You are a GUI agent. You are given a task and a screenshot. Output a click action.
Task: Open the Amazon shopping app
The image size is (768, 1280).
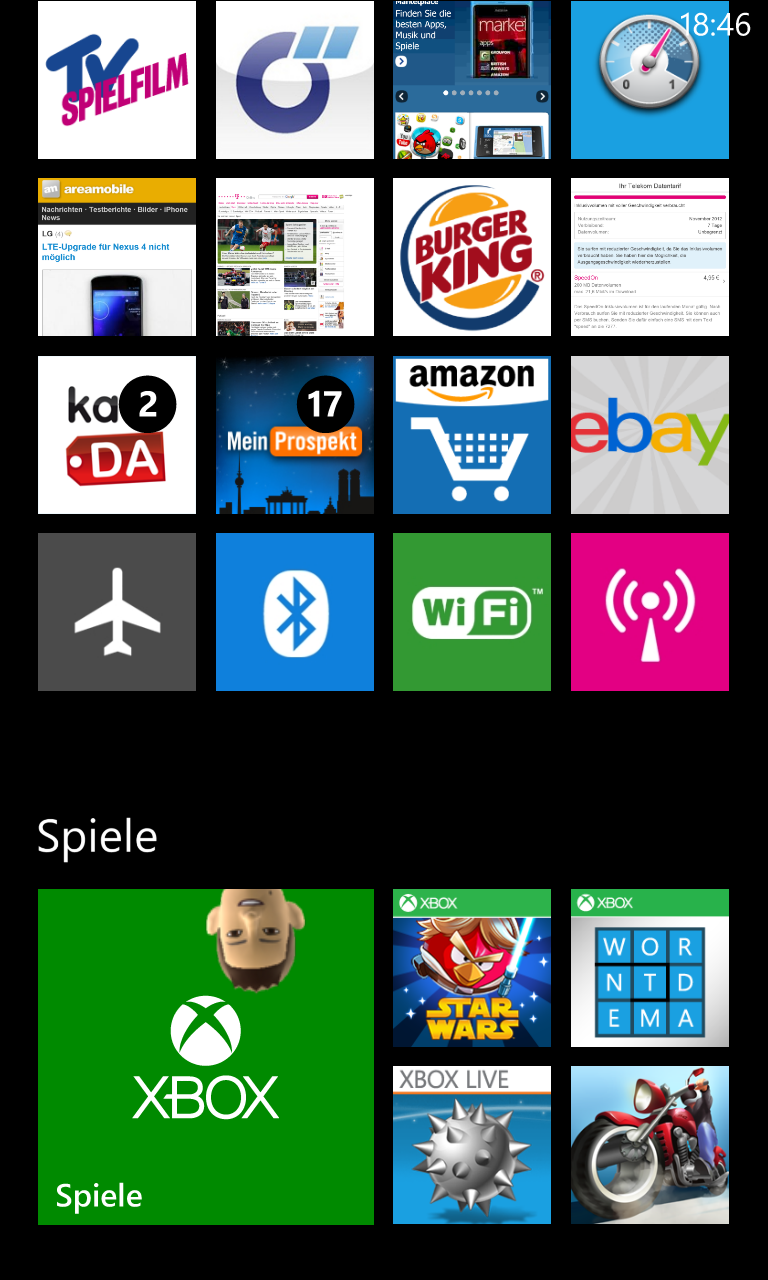(472, 435)
